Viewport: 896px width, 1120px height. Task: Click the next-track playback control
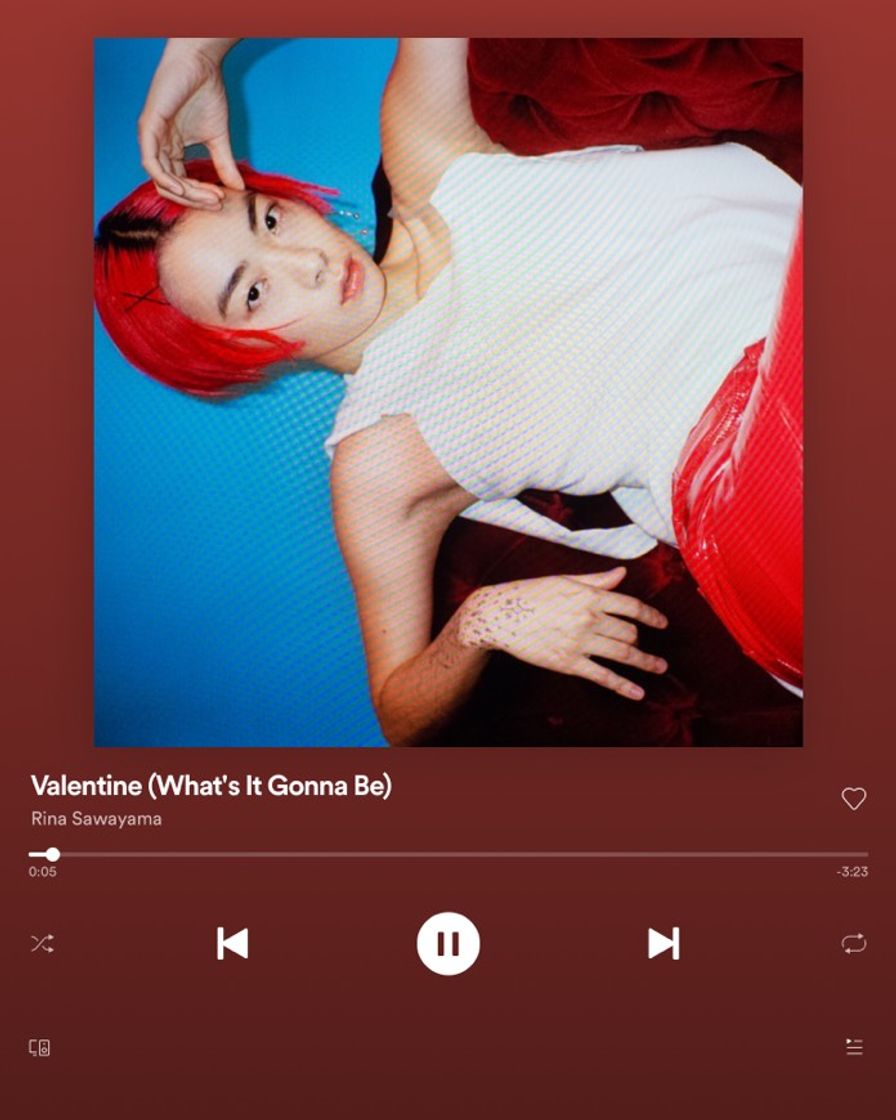coord(662,941)
